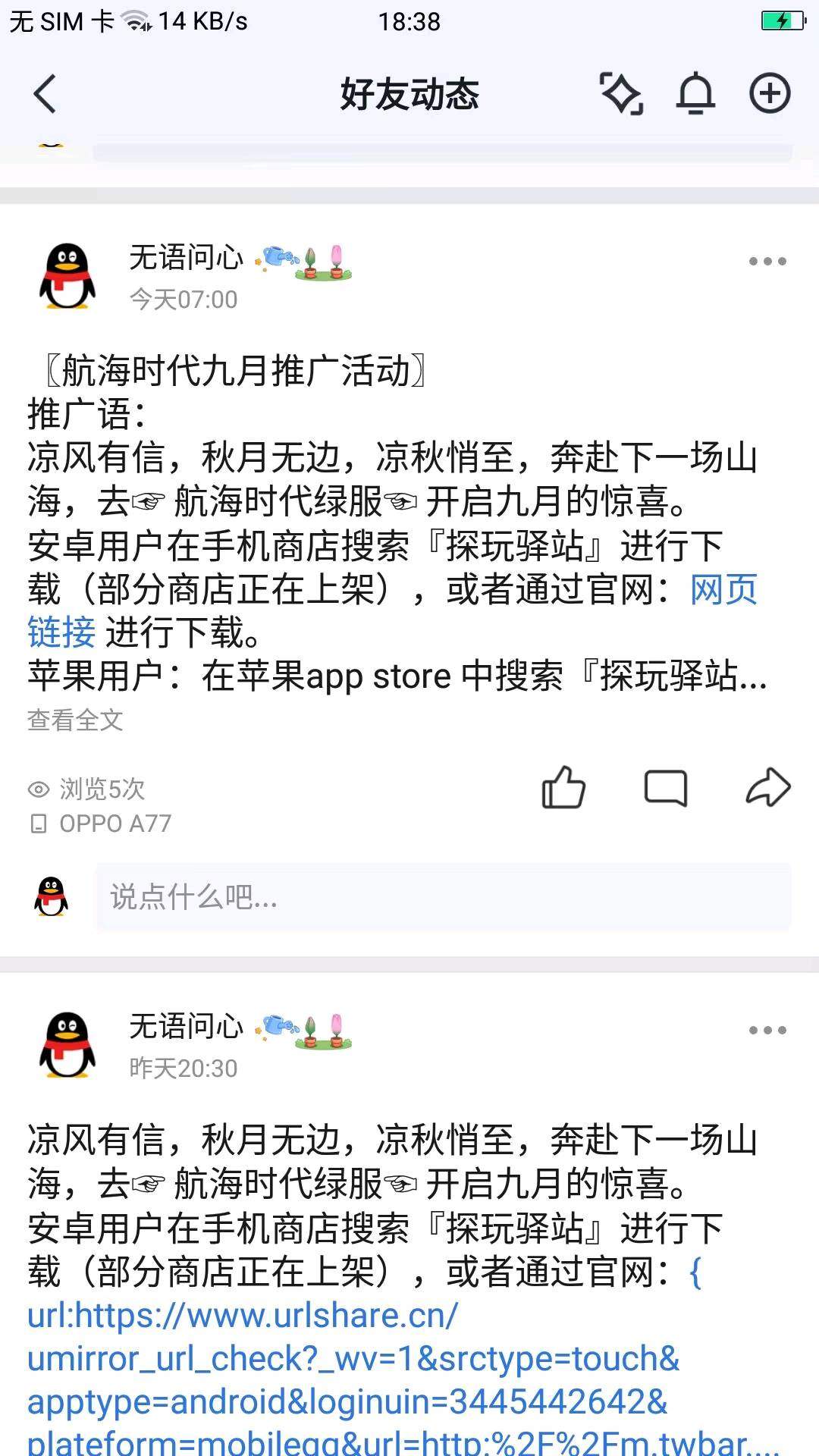
Task: Tap the plus icon to create post
Action: 770,94
